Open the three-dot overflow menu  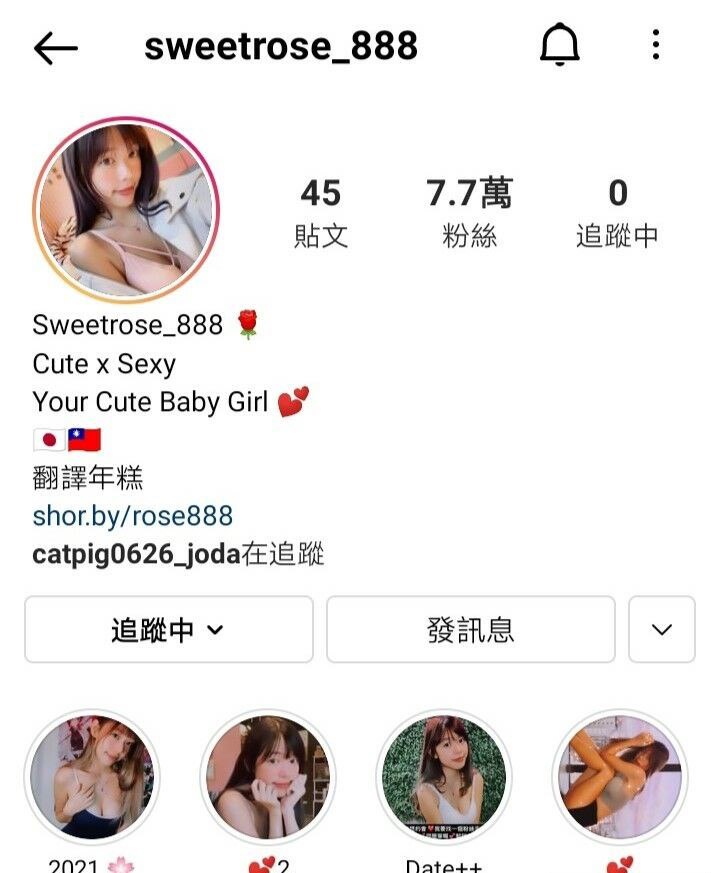coord(655,45)
